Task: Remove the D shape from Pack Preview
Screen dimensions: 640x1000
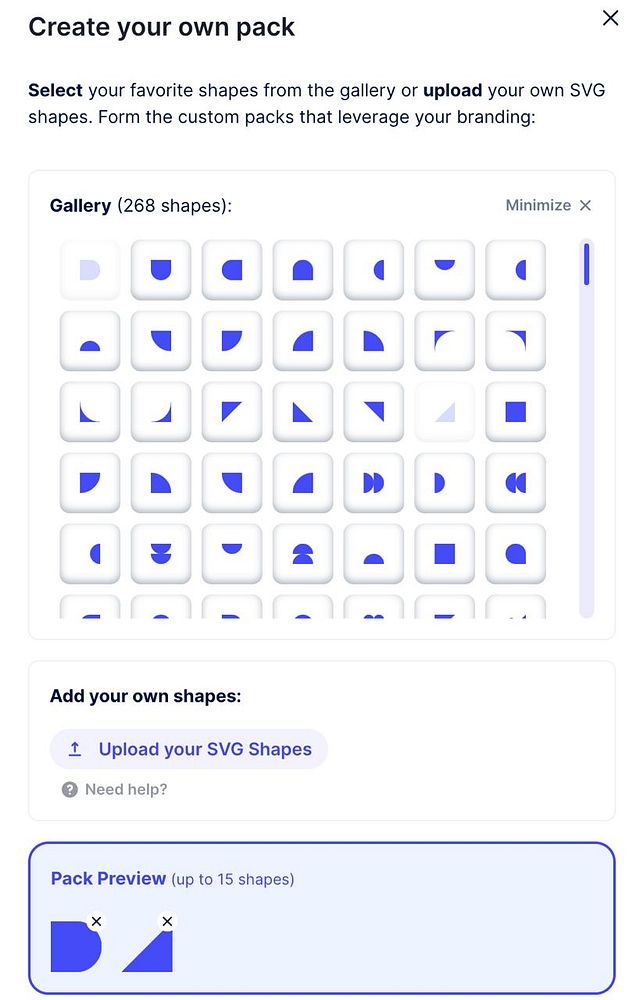Action: pos(96,921)
